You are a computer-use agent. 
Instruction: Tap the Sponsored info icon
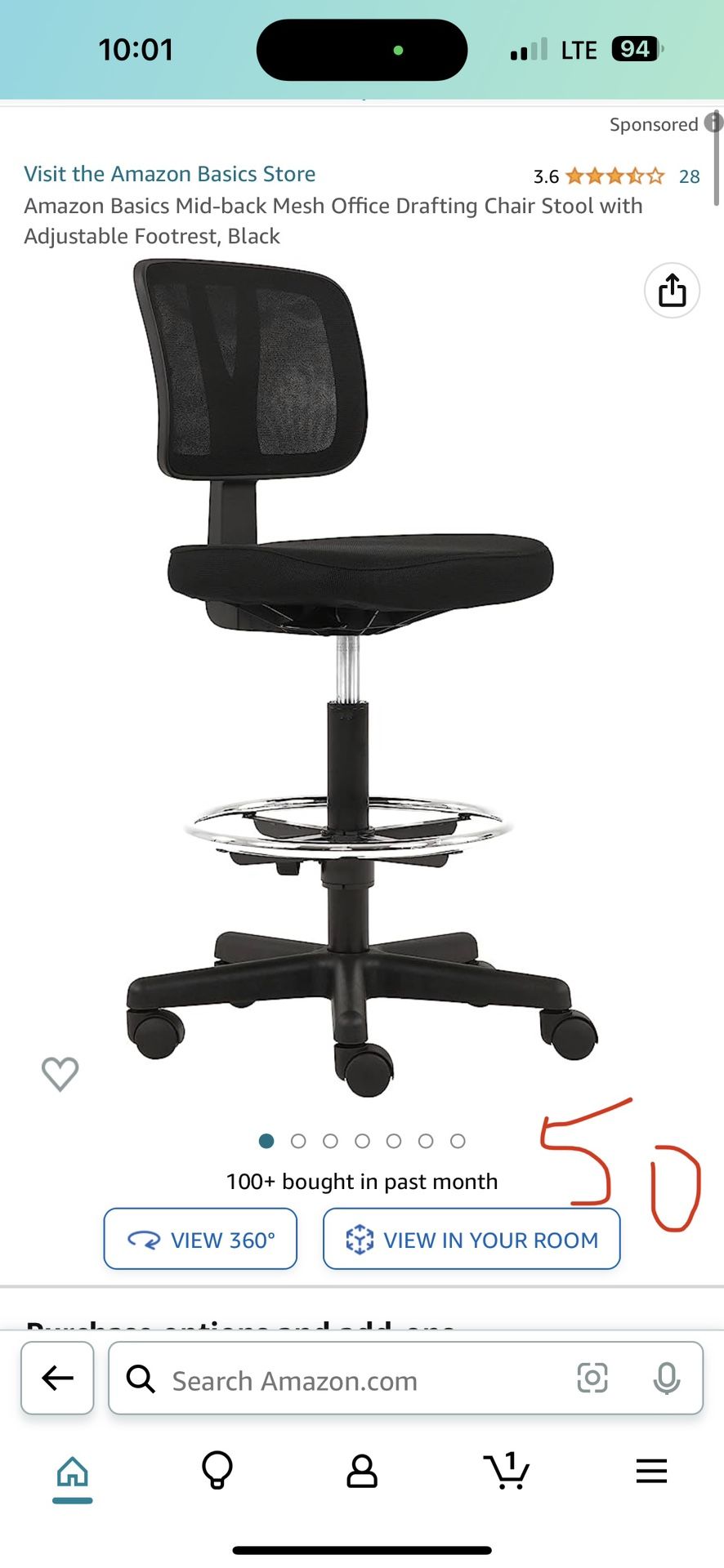[x=713, y=124]
